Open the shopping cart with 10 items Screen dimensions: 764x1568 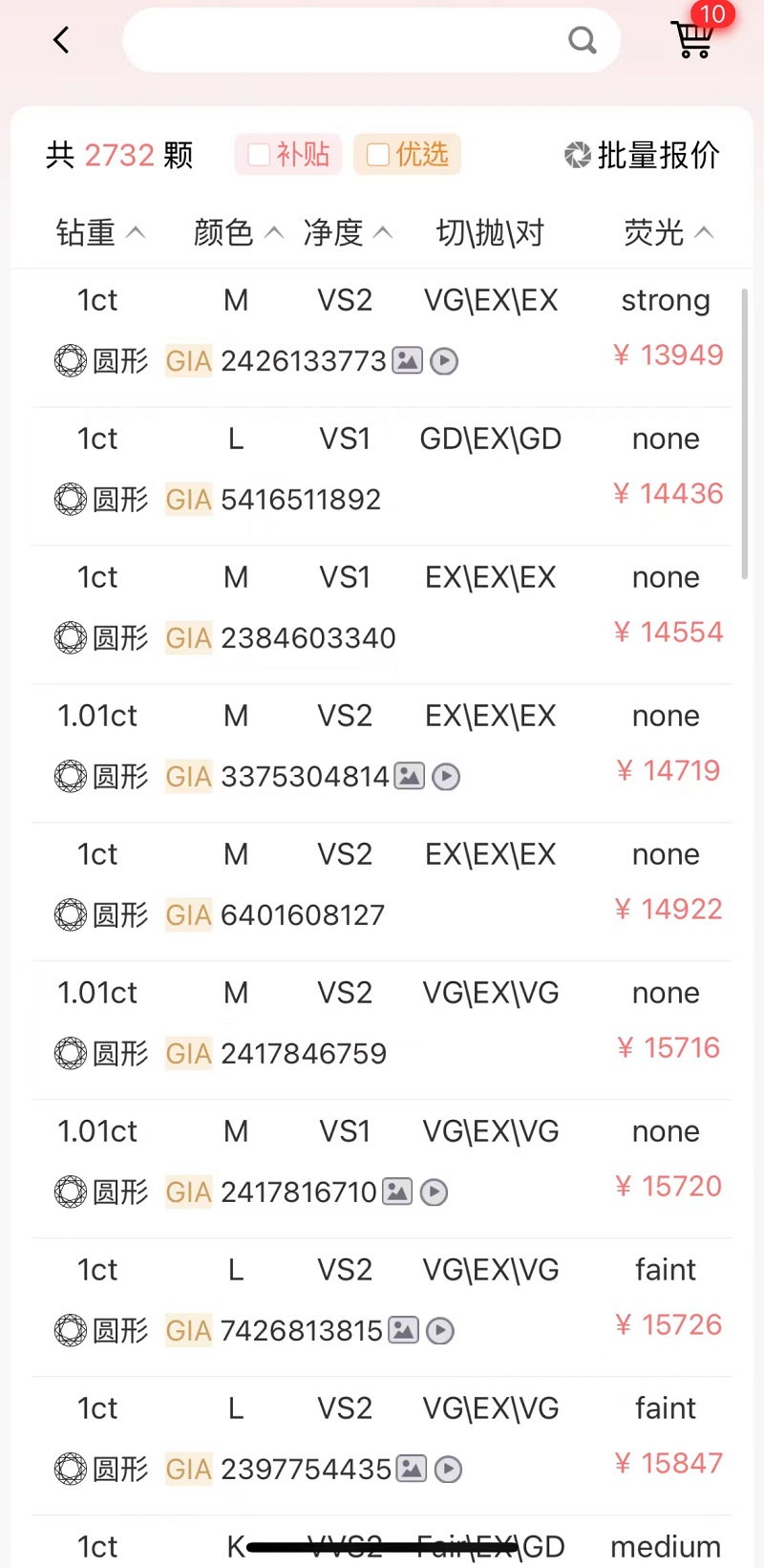(x=694, y=38)
